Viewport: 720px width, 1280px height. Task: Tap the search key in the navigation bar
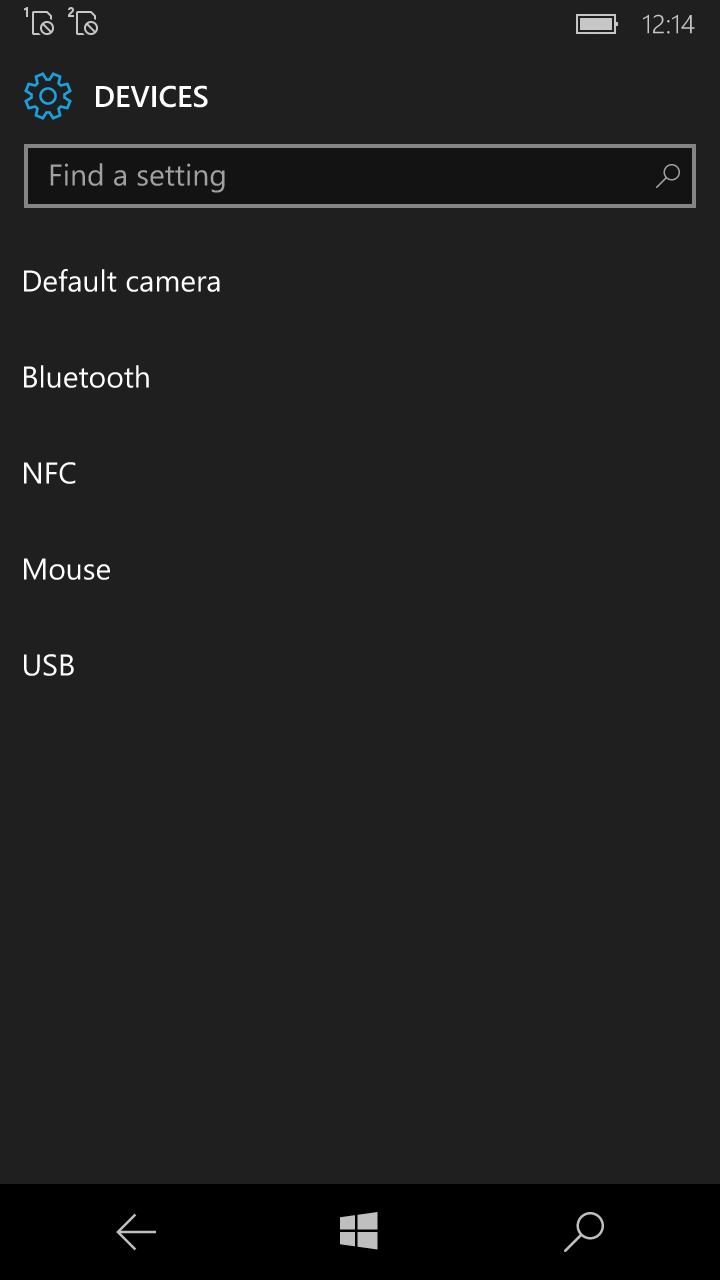584,1232
